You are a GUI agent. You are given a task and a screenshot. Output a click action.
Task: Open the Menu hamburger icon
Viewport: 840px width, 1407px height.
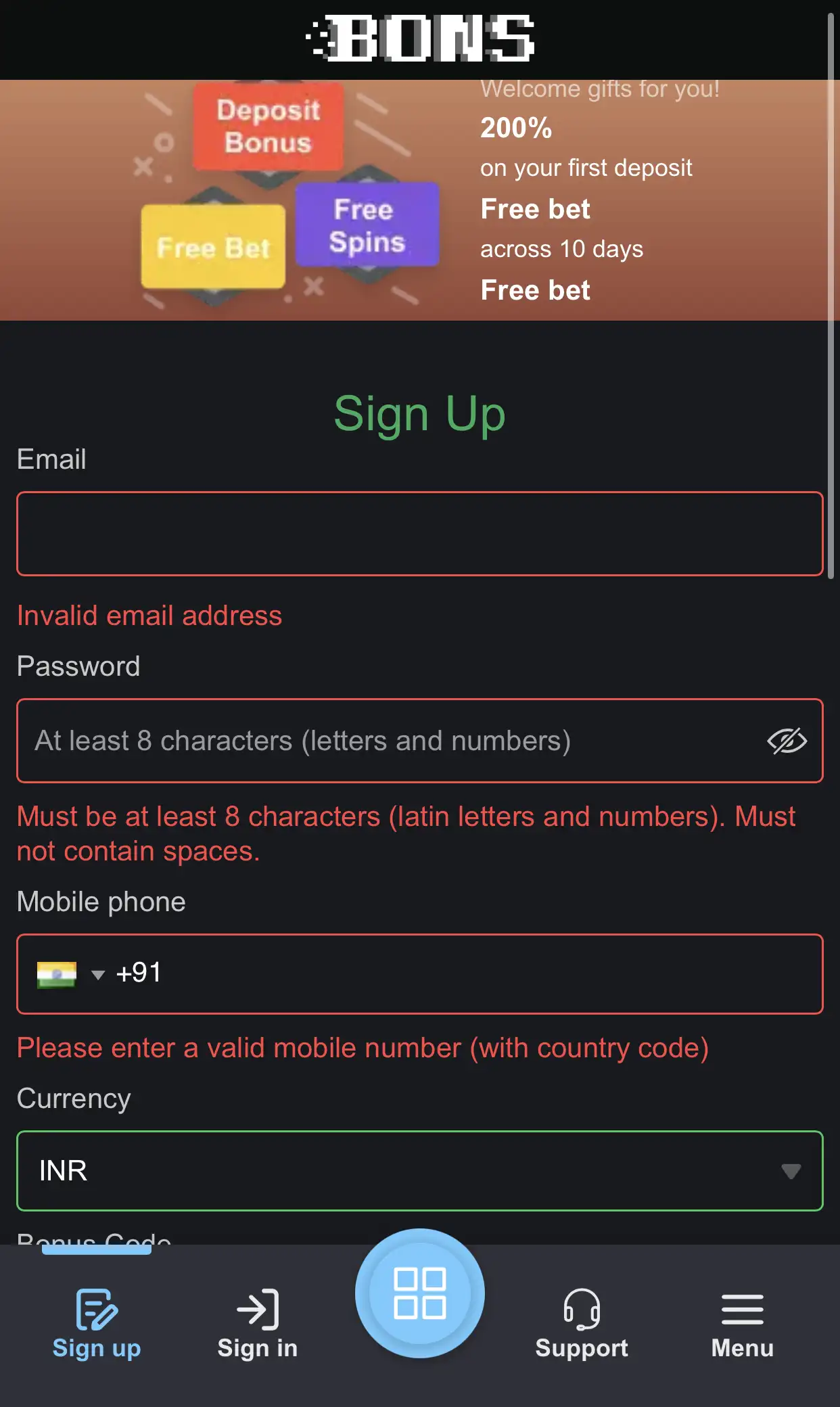click(741, 1310)
